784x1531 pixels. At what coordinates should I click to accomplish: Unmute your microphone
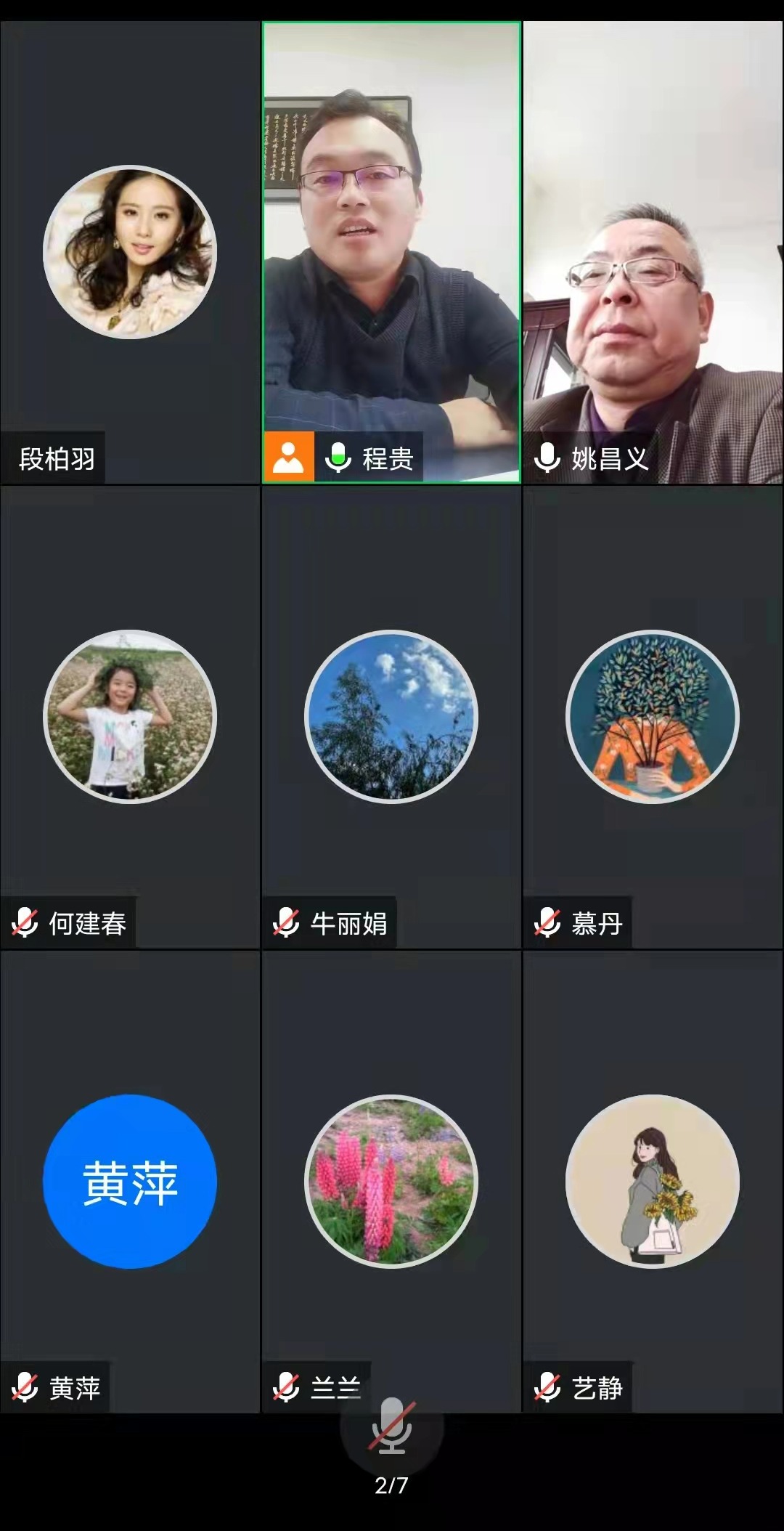click(x=391, y=1426)
